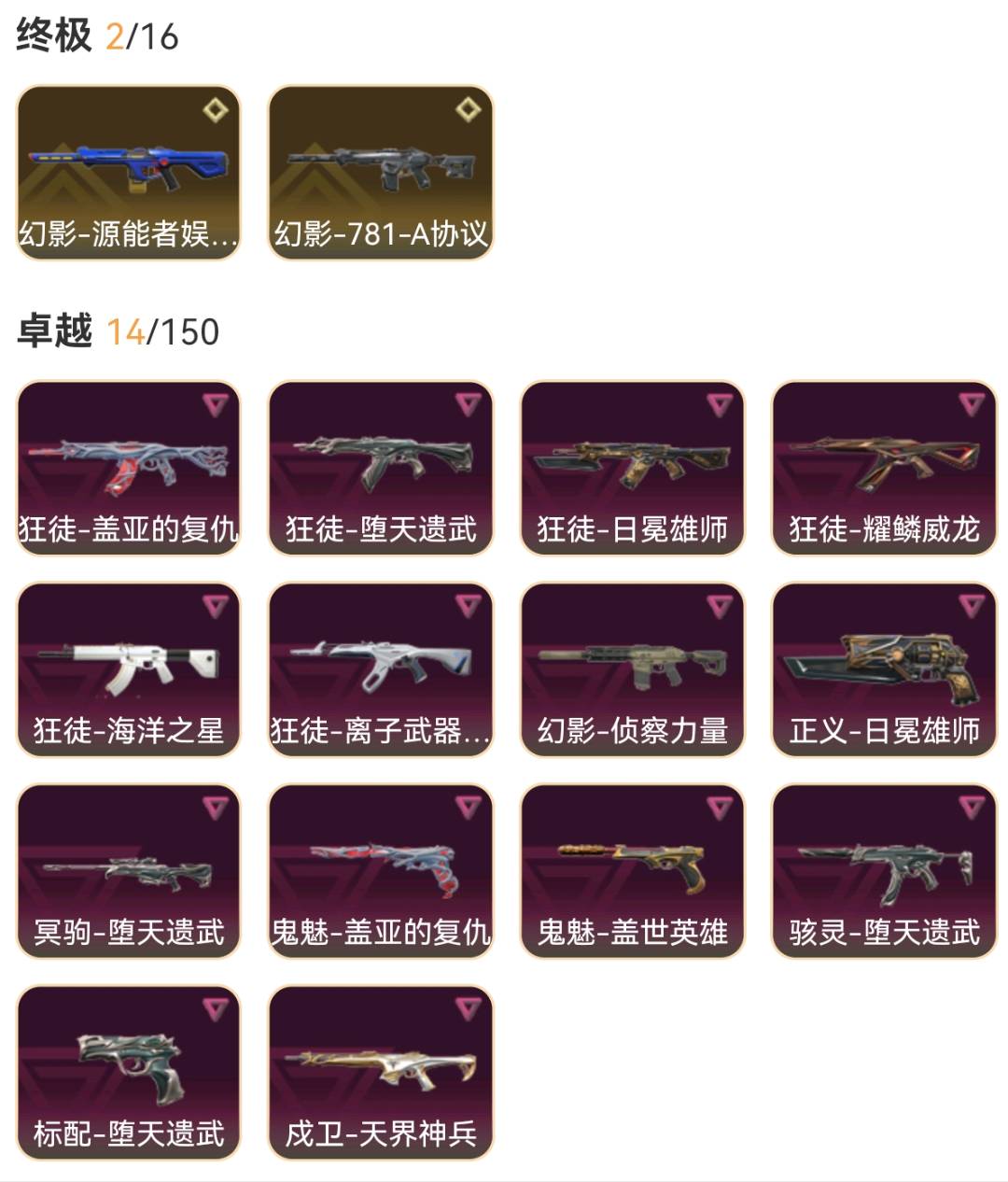Screen dimensions: 1008x1182
Task: Select the 骇灵-堕天遗武 skin card
Action: (884, 871)
